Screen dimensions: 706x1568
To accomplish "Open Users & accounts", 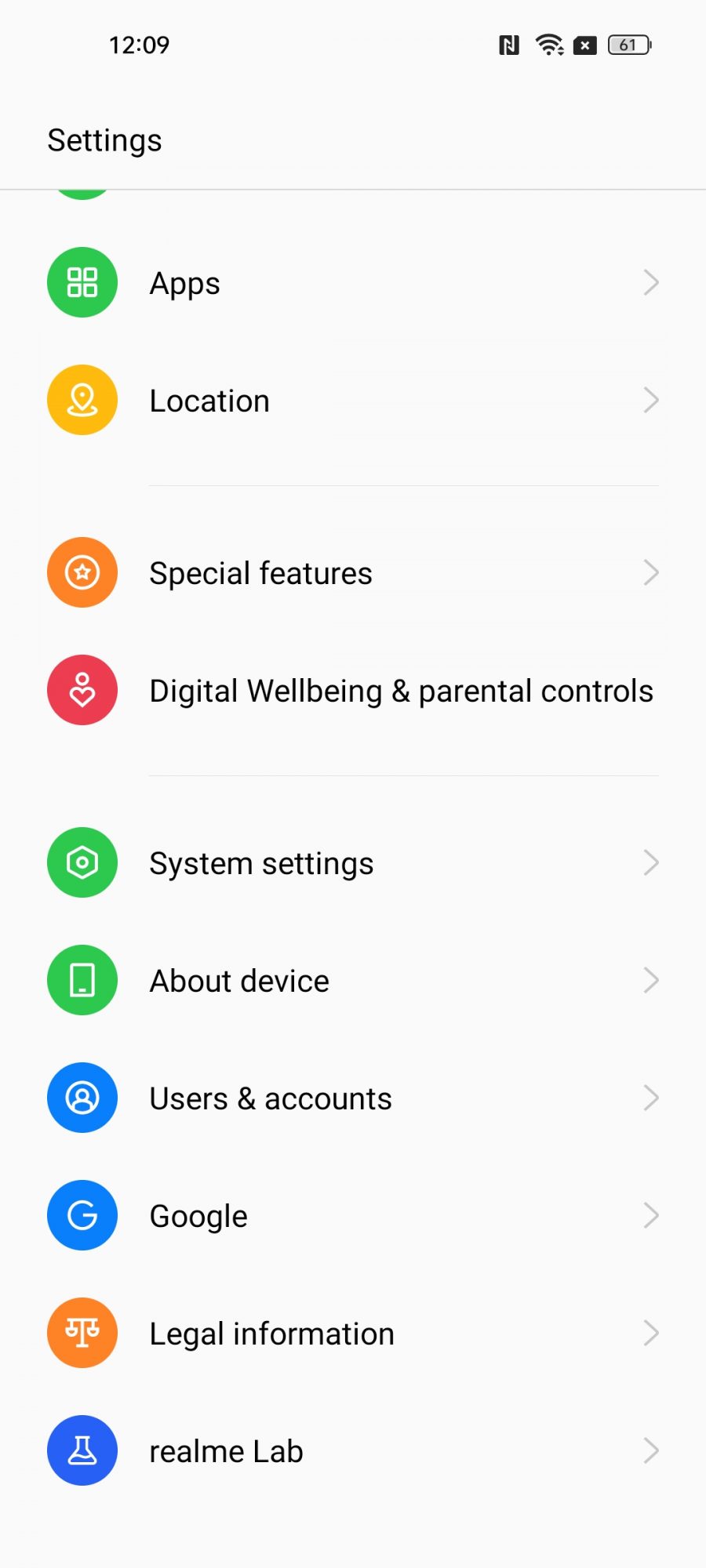I will tap(353, 1098).
